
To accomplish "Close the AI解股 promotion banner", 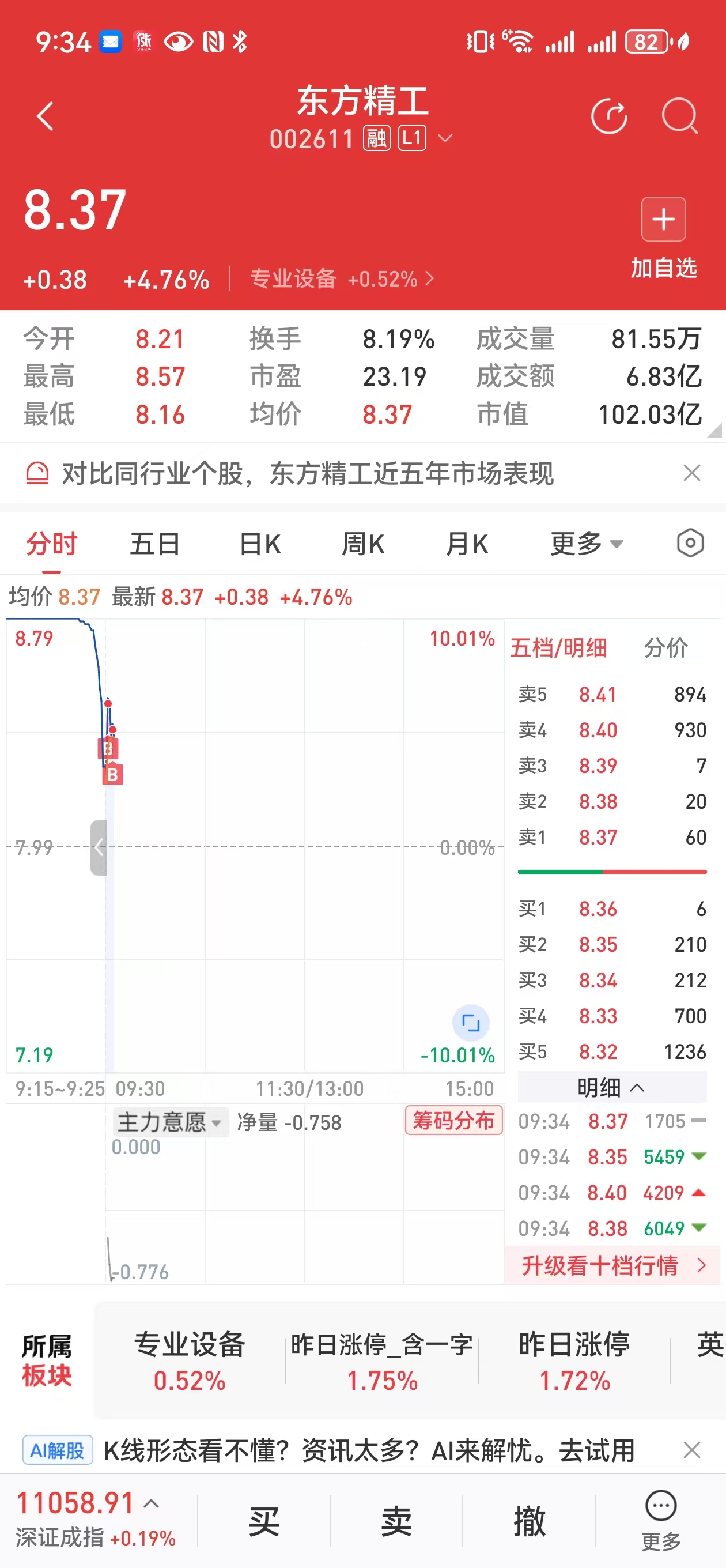I will pos(691,1450).
